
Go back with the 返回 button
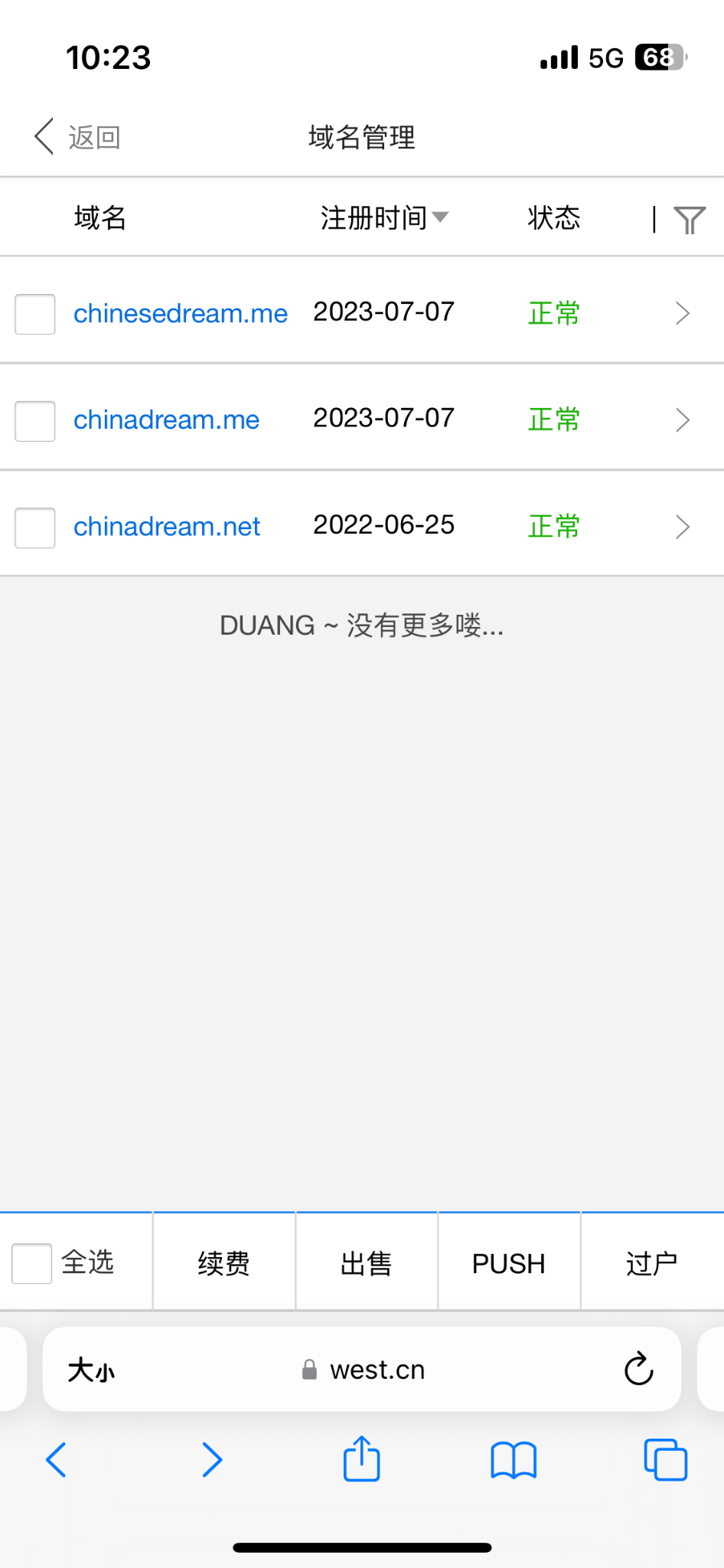coord(77,137)
